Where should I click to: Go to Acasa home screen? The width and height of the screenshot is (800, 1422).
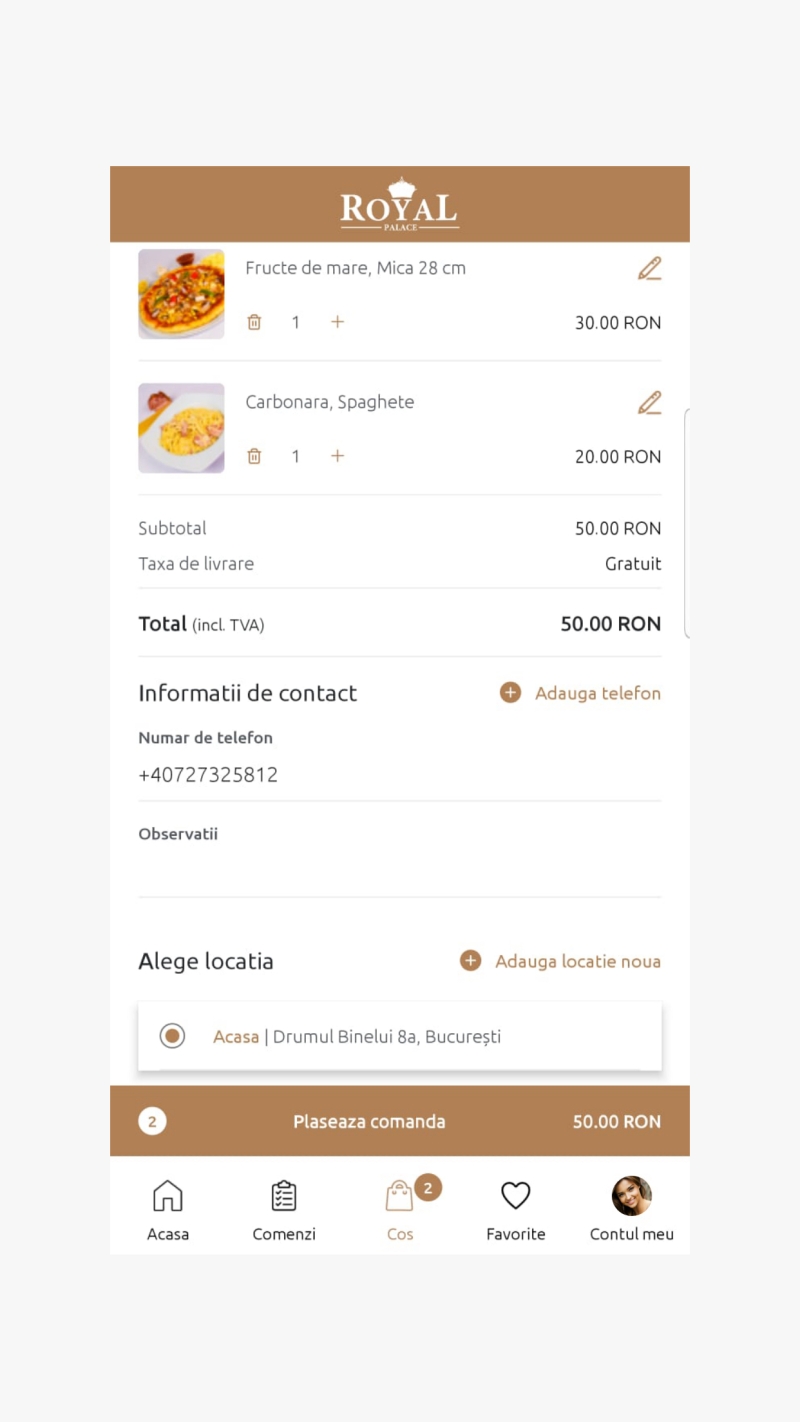coord(167,1207)
